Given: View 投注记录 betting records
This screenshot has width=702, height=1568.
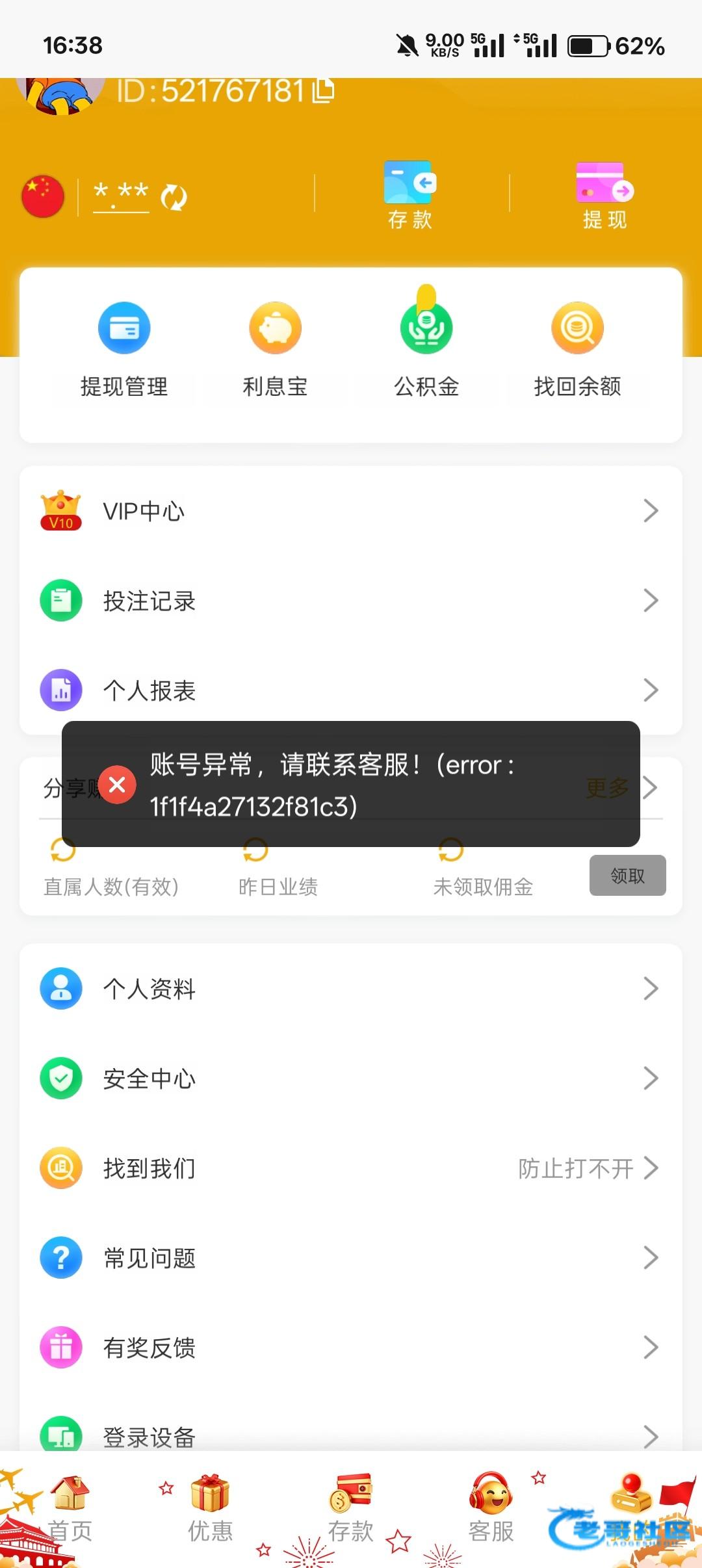Looking at the screenshot, I should coord(351,601).
